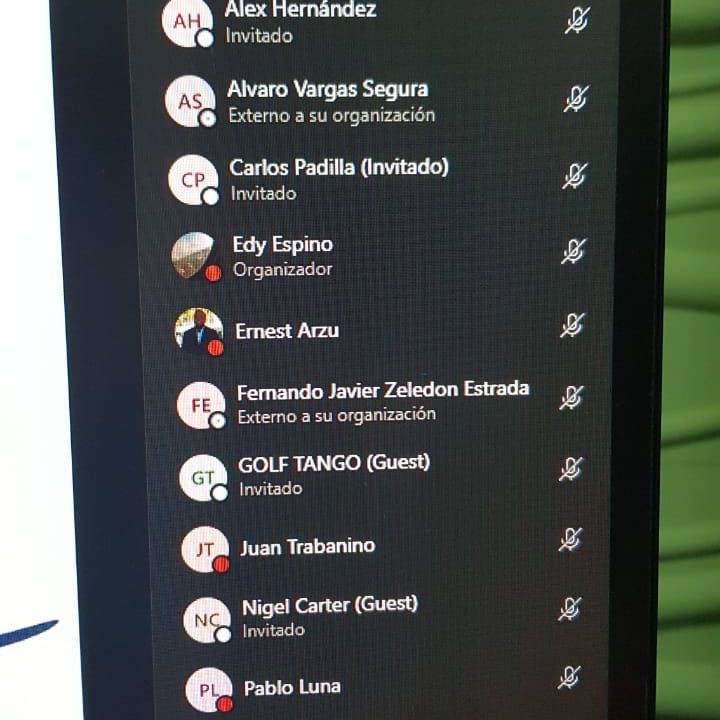Select participant Ernest Arzu

point(287,331)
